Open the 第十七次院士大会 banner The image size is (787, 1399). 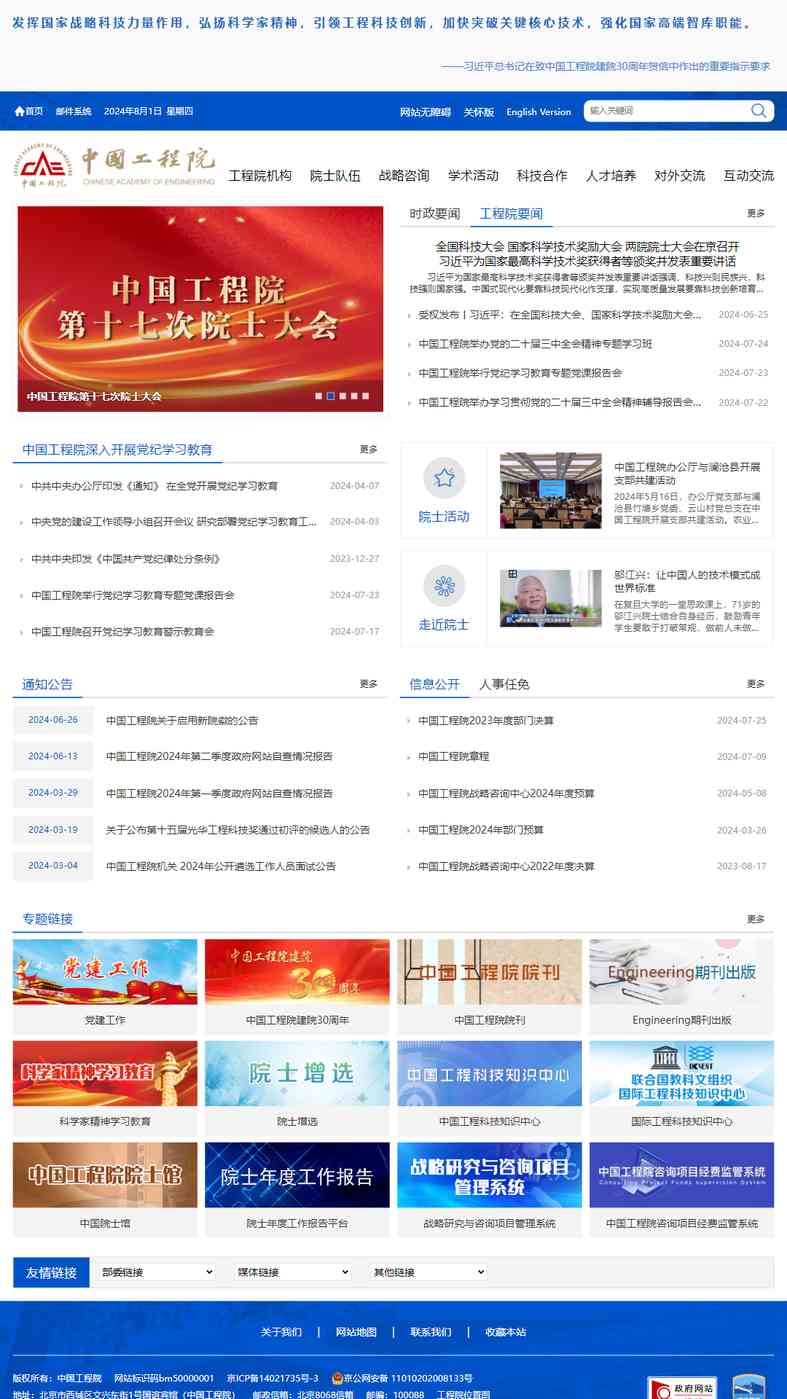[200, 308]
